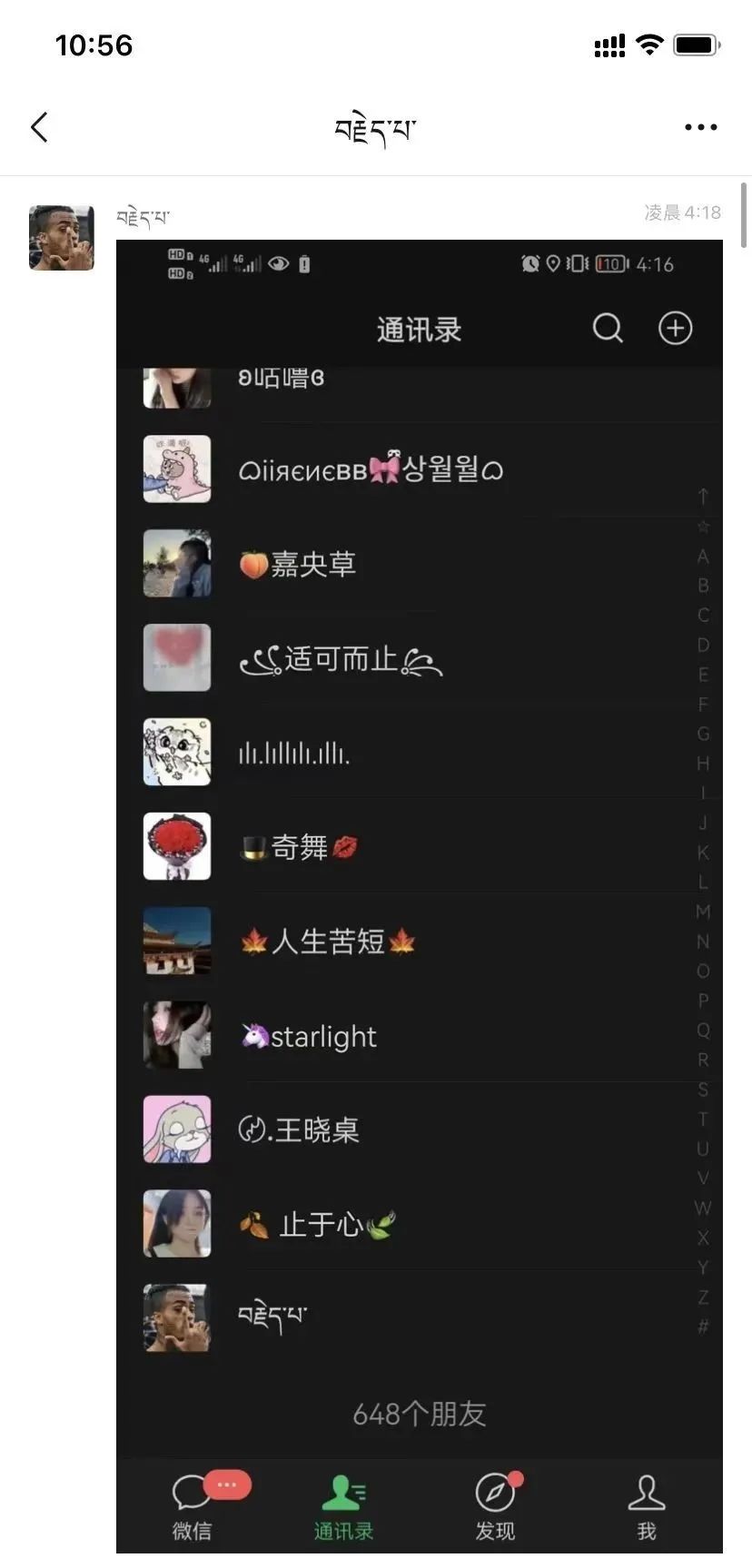Image resolution: width=752 pixels, height=1568 pixels.
Task: Go back using the top-left arrow
Action: (x=39, y=127)
